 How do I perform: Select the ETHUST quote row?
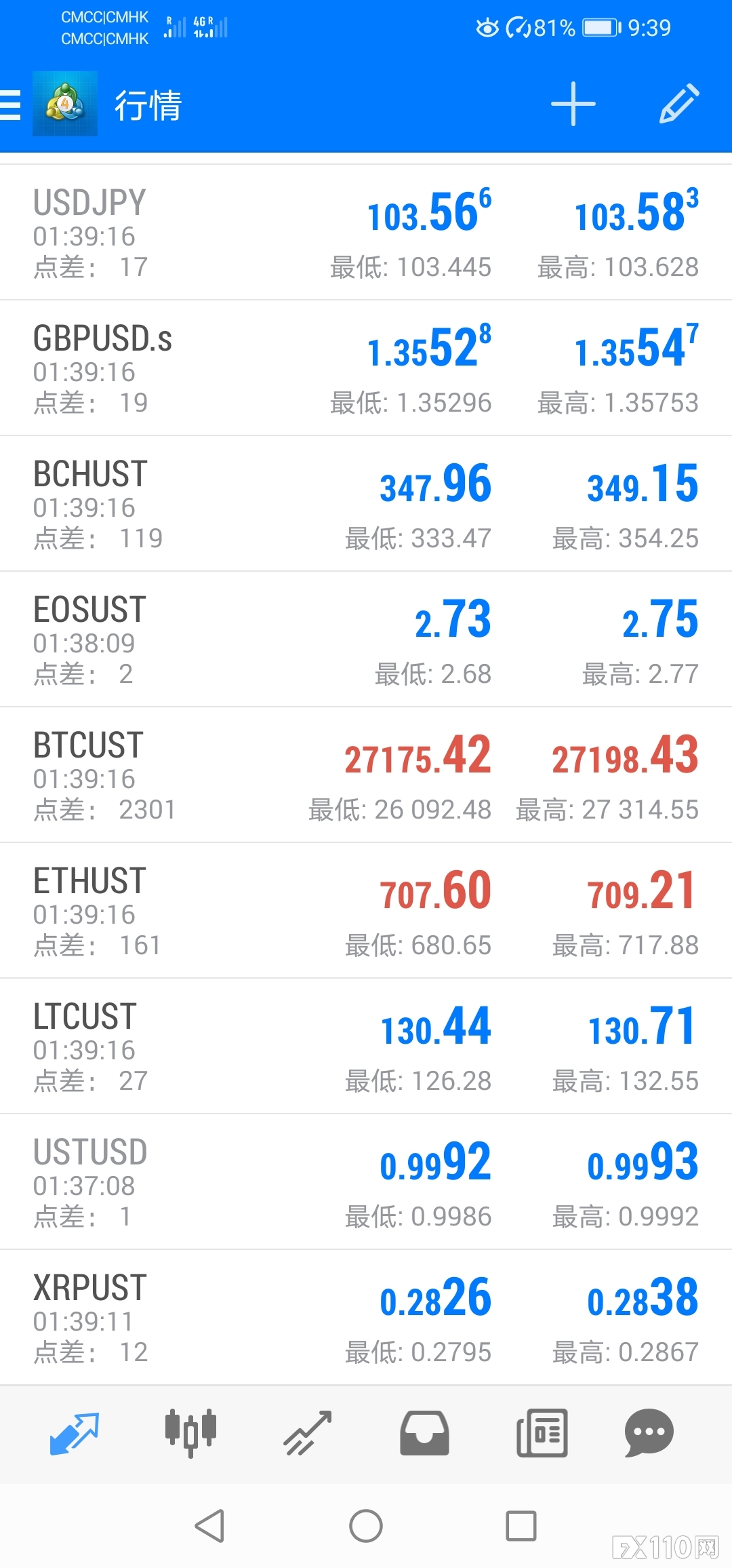pos(366,911)
